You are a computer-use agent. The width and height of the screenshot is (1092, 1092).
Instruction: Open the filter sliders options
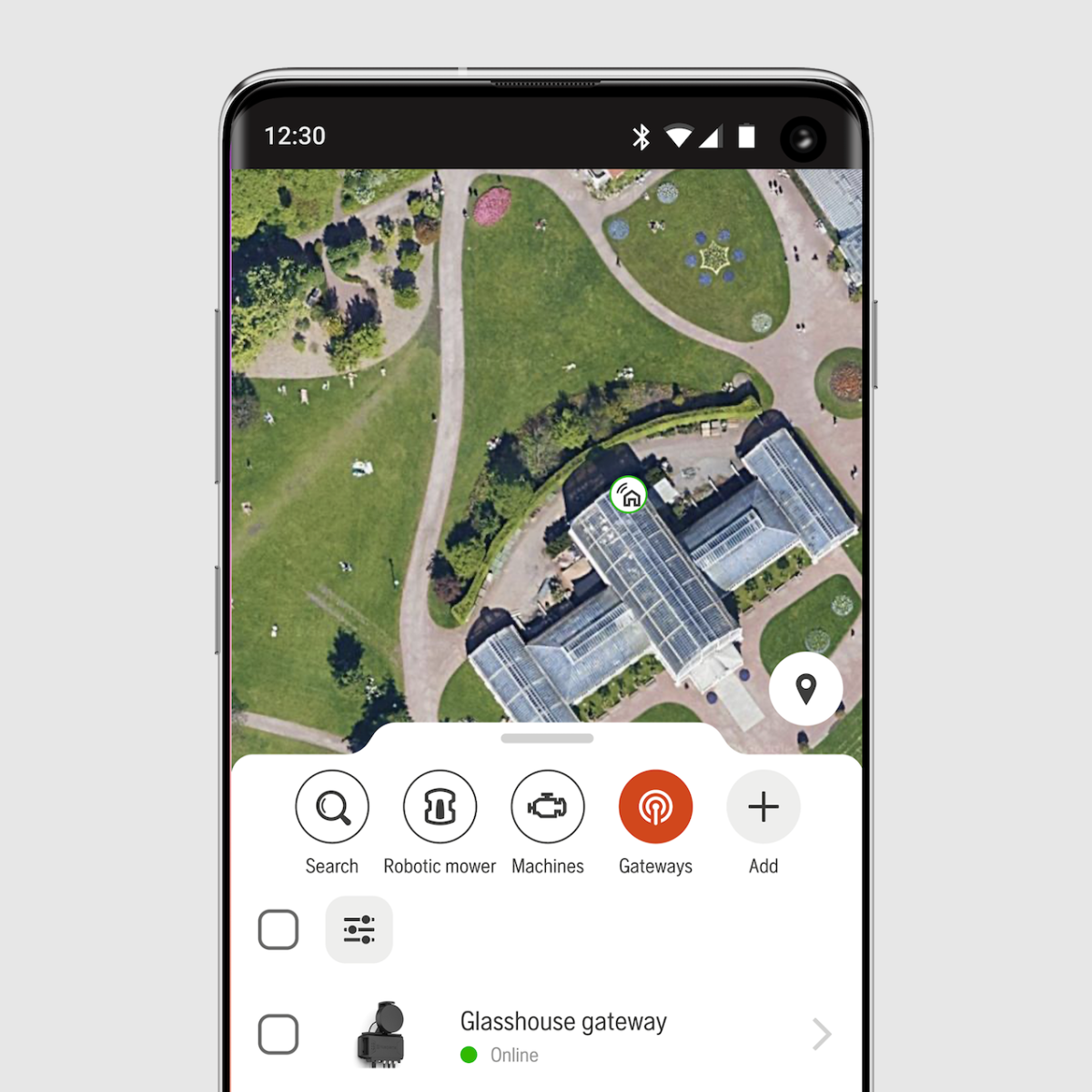pos(359,929)
